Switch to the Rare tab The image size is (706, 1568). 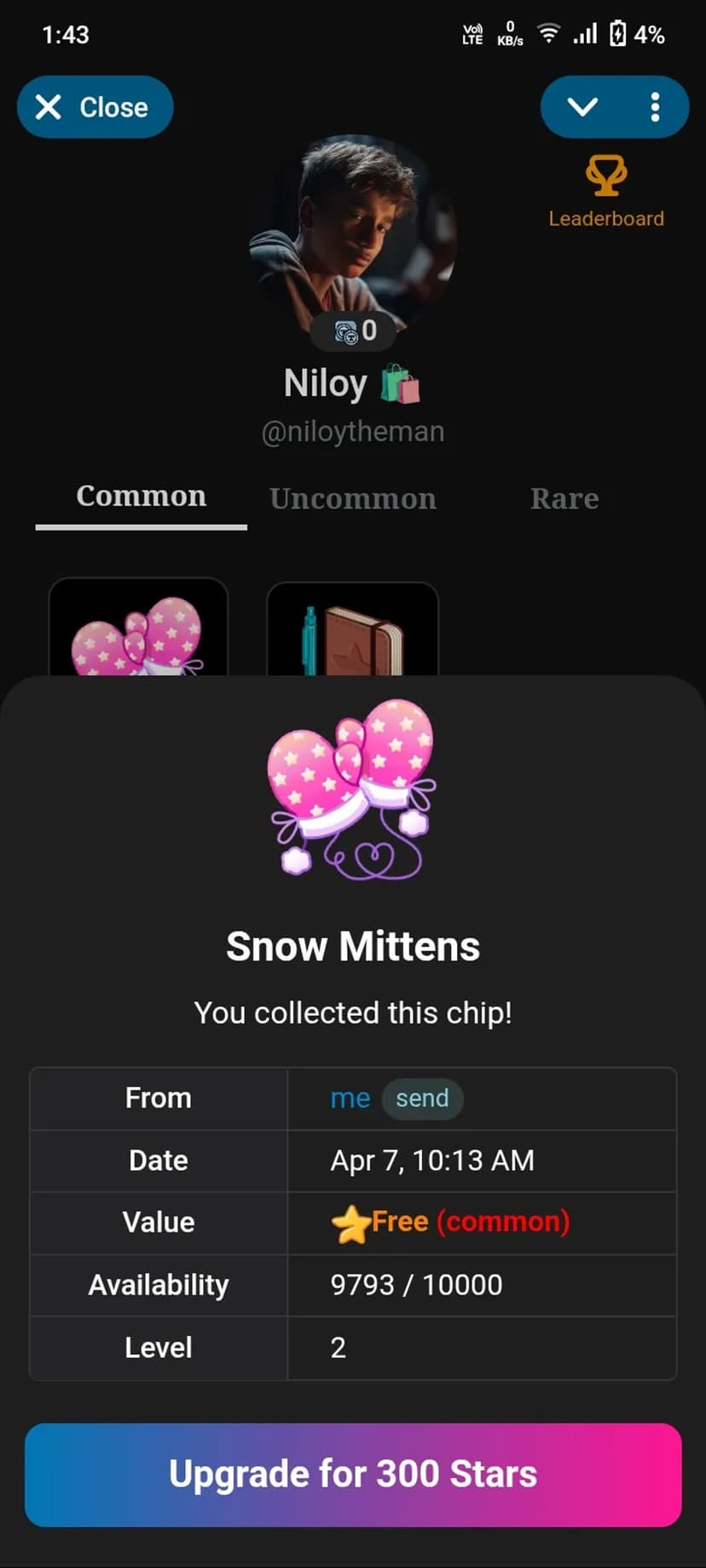tap(564, 499)
